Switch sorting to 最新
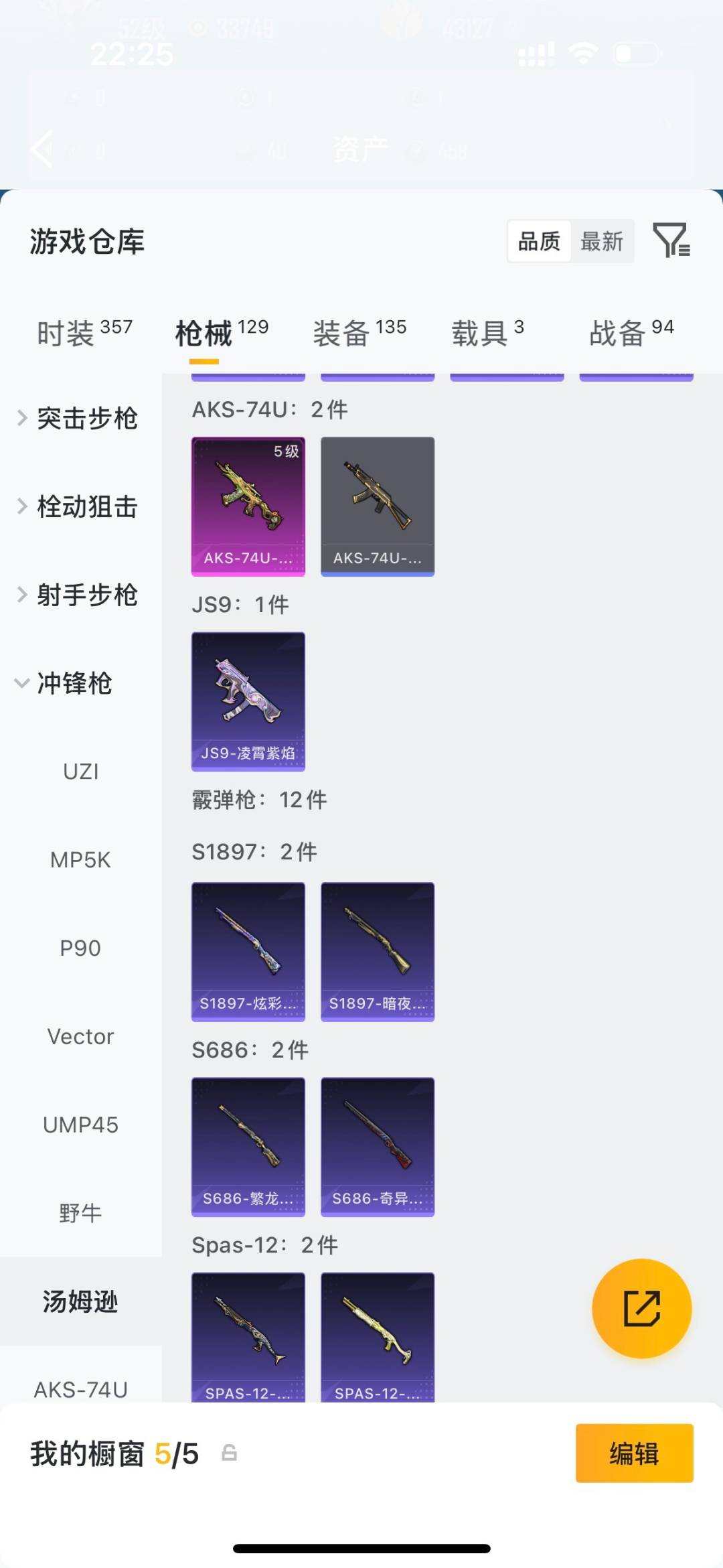The height and width of the screenshot is (1568, 723). [x=601, y=242]
